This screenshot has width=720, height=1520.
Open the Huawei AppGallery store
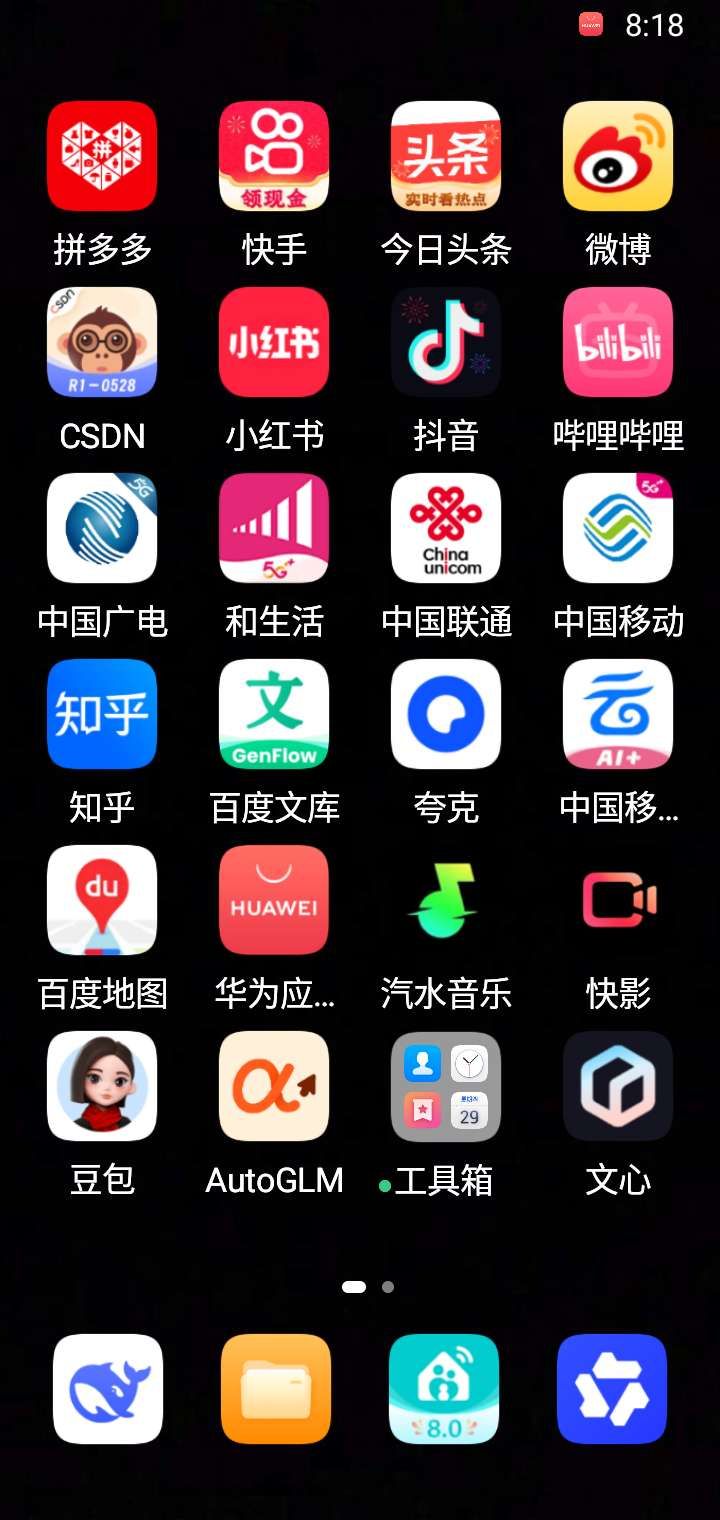pos(273,899)
